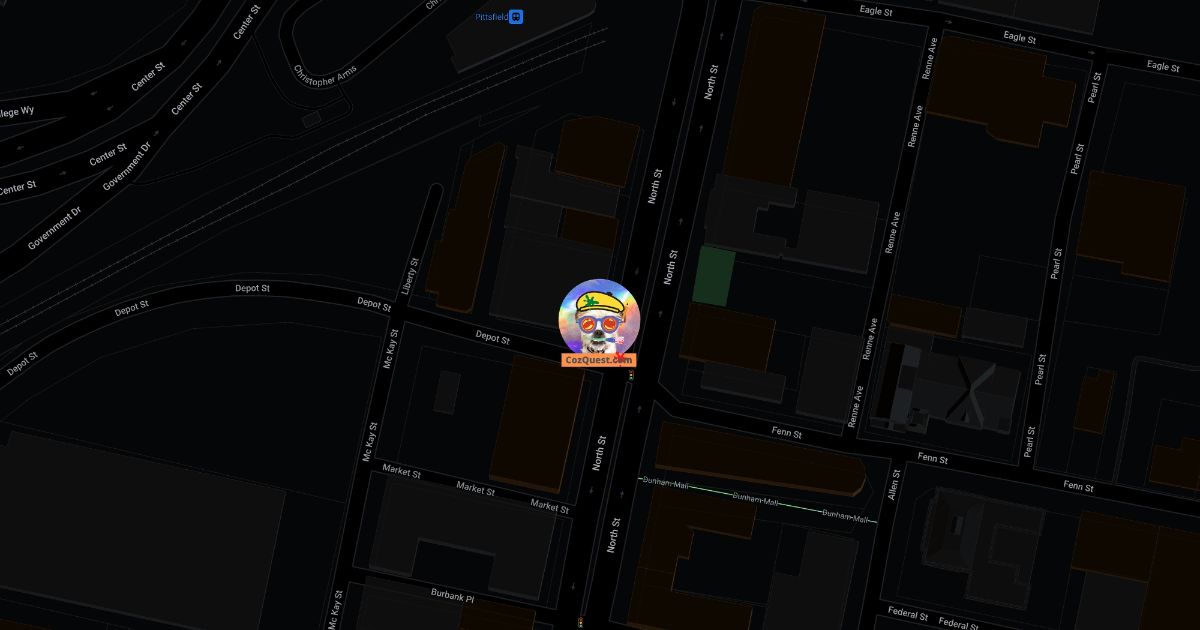Viewport: 1200px width, 630px height.
Task: Open the Pittsfield transit station pin
Action: point(516,17)
